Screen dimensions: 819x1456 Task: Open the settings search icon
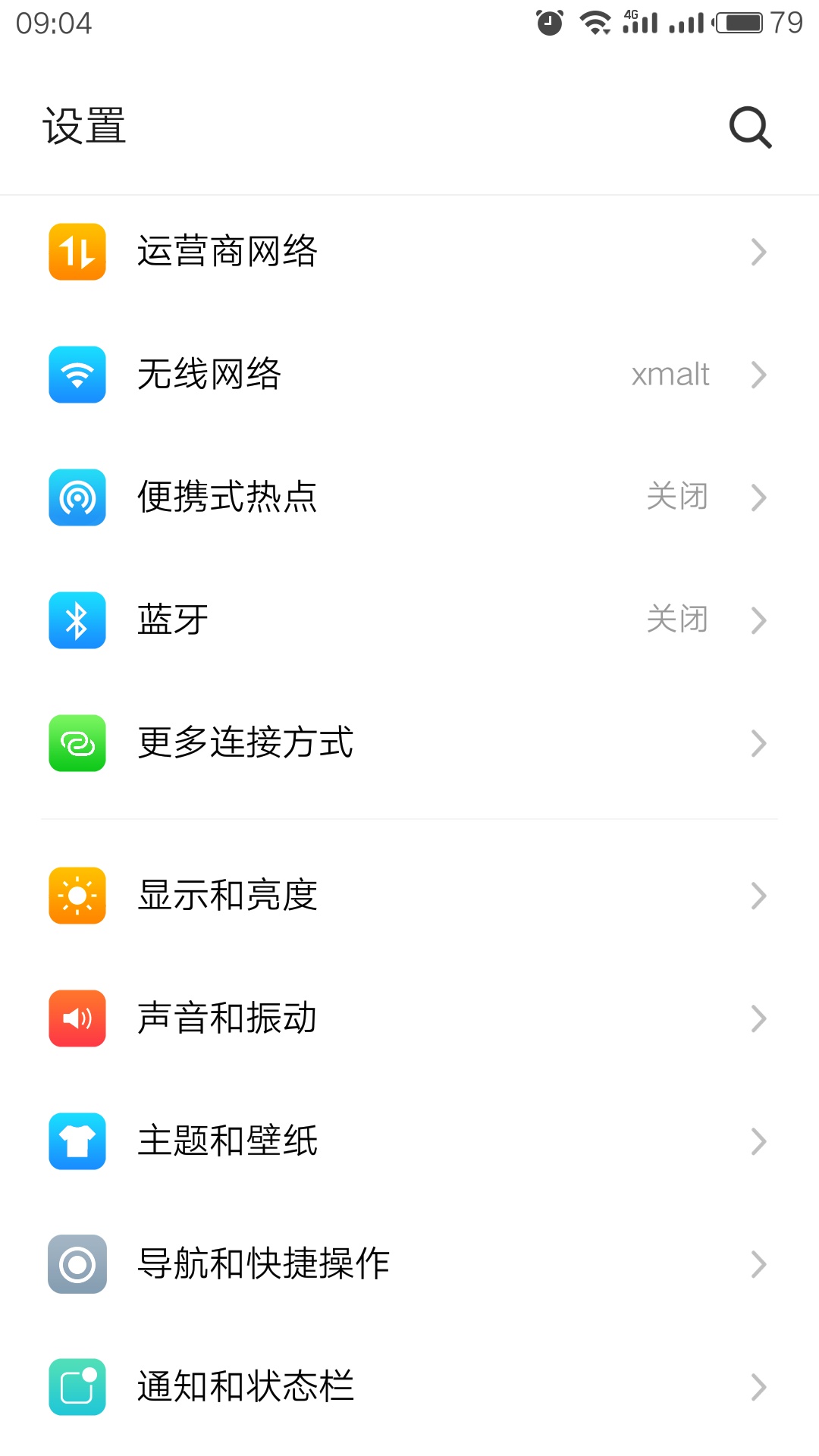[750, 127]
